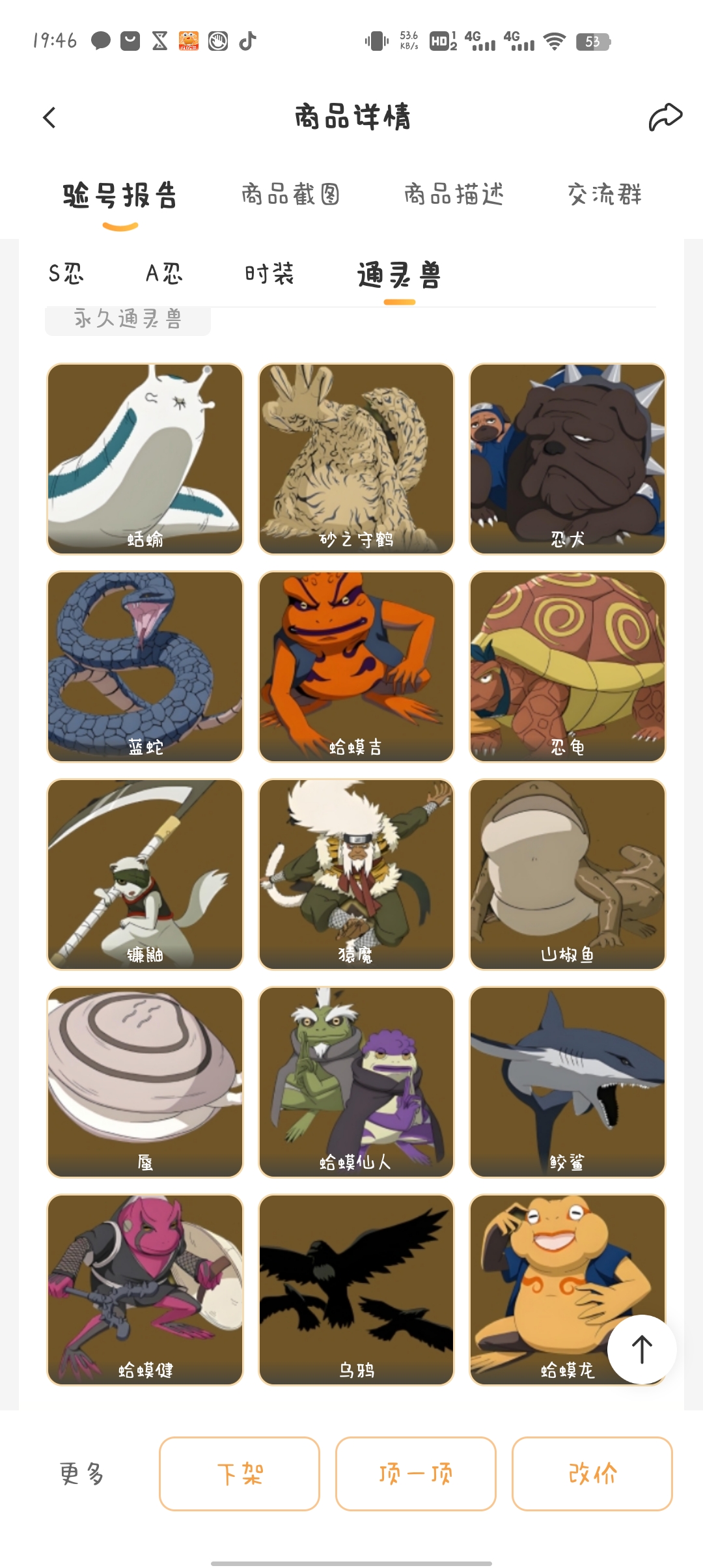
Task: Select the S忍 sub-tab
Action: 66,273
